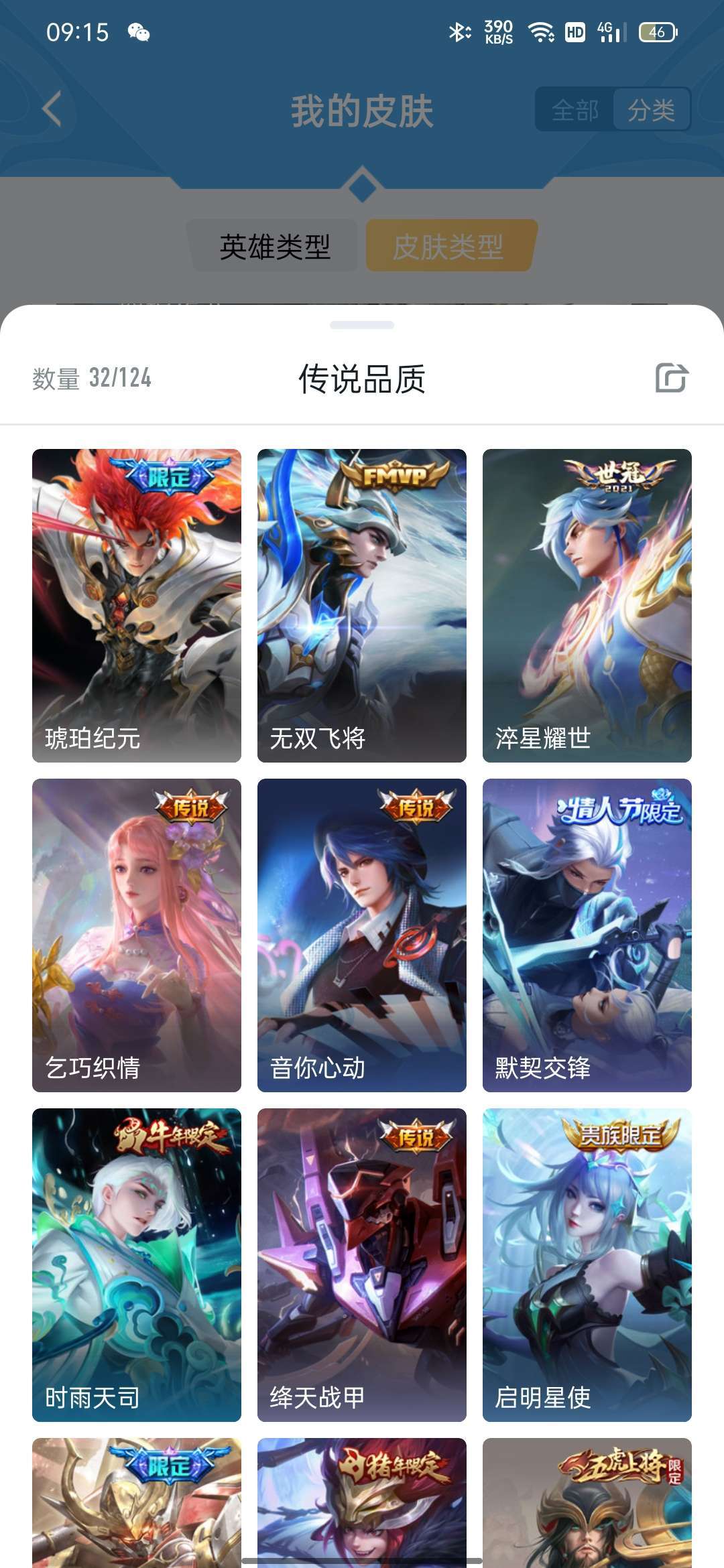Open the 五虎上将 limited skin card
The height and width of the screenshot is (1568, 724).
pos(587,1502)
